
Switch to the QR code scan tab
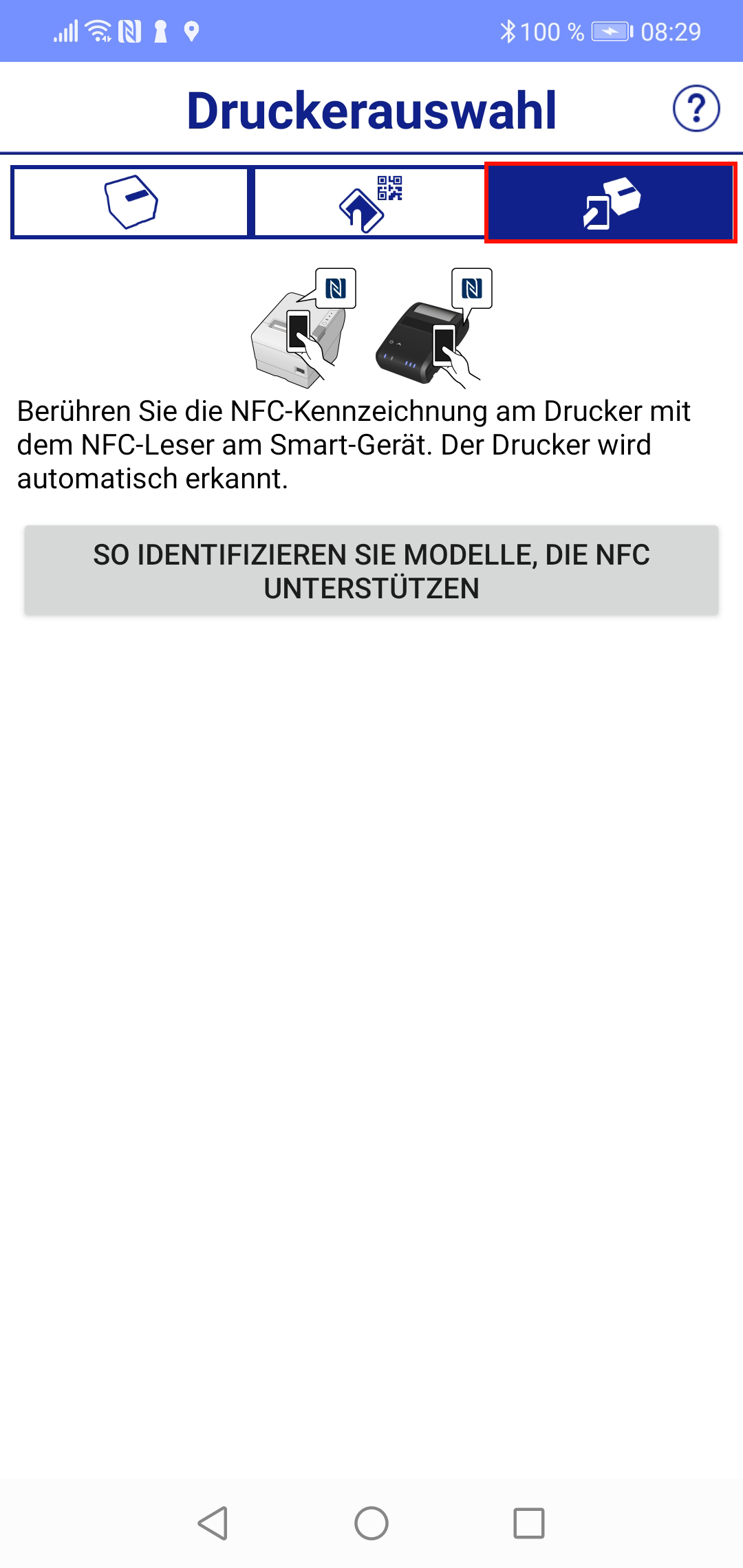pyautogui.click(x=370, y=202)
